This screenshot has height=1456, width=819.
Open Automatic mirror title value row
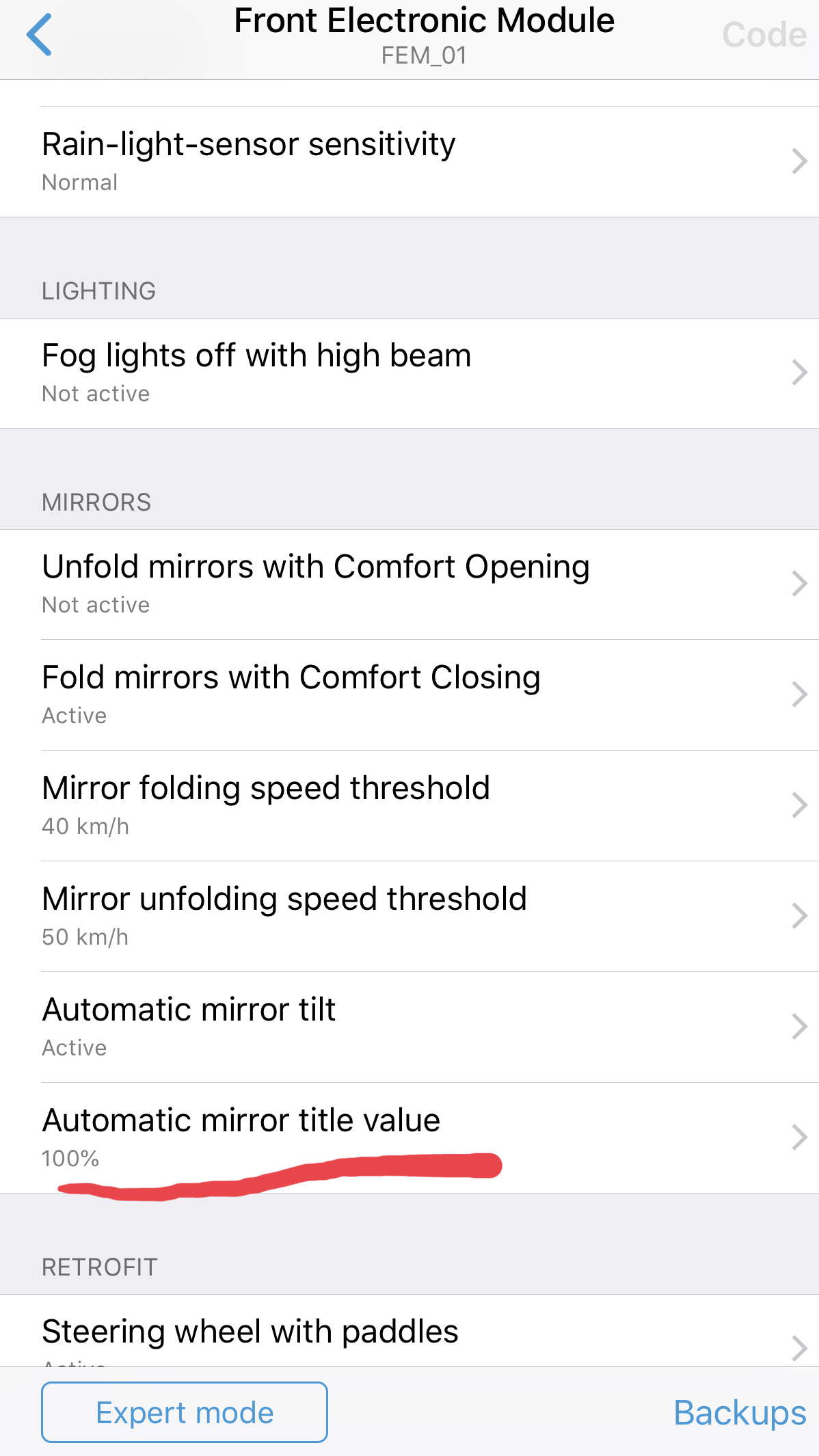[x=409, y=1138]
